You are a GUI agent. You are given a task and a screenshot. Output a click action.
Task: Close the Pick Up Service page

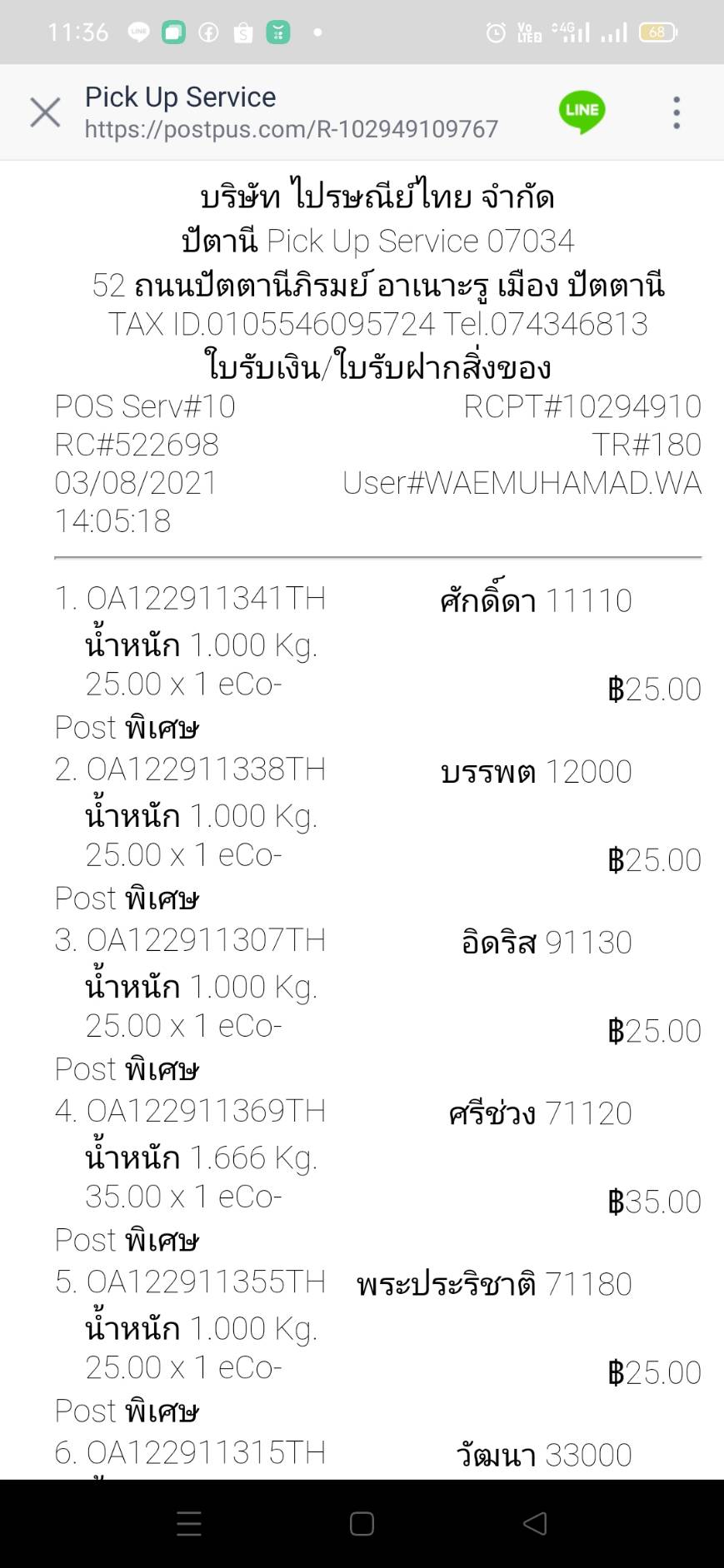[x=45, y=112]
